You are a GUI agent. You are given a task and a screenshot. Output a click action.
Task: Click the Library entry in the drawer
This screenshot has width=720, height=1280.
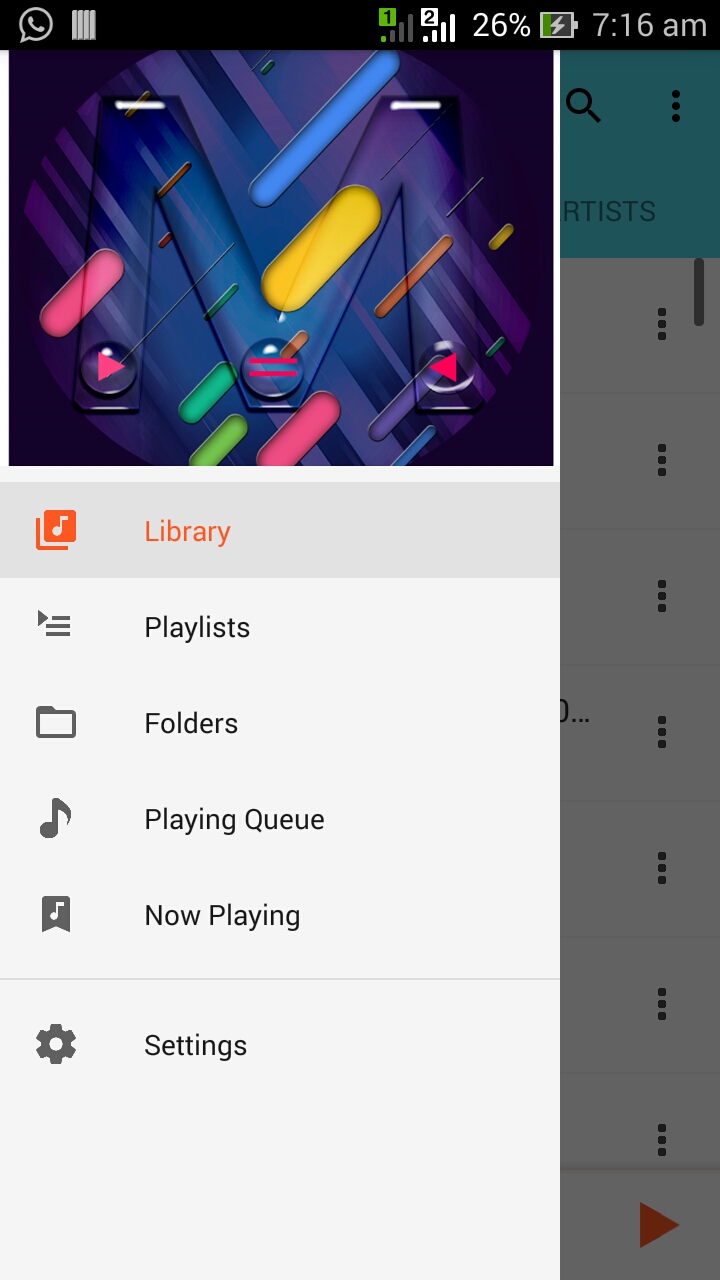coord(187,530)
